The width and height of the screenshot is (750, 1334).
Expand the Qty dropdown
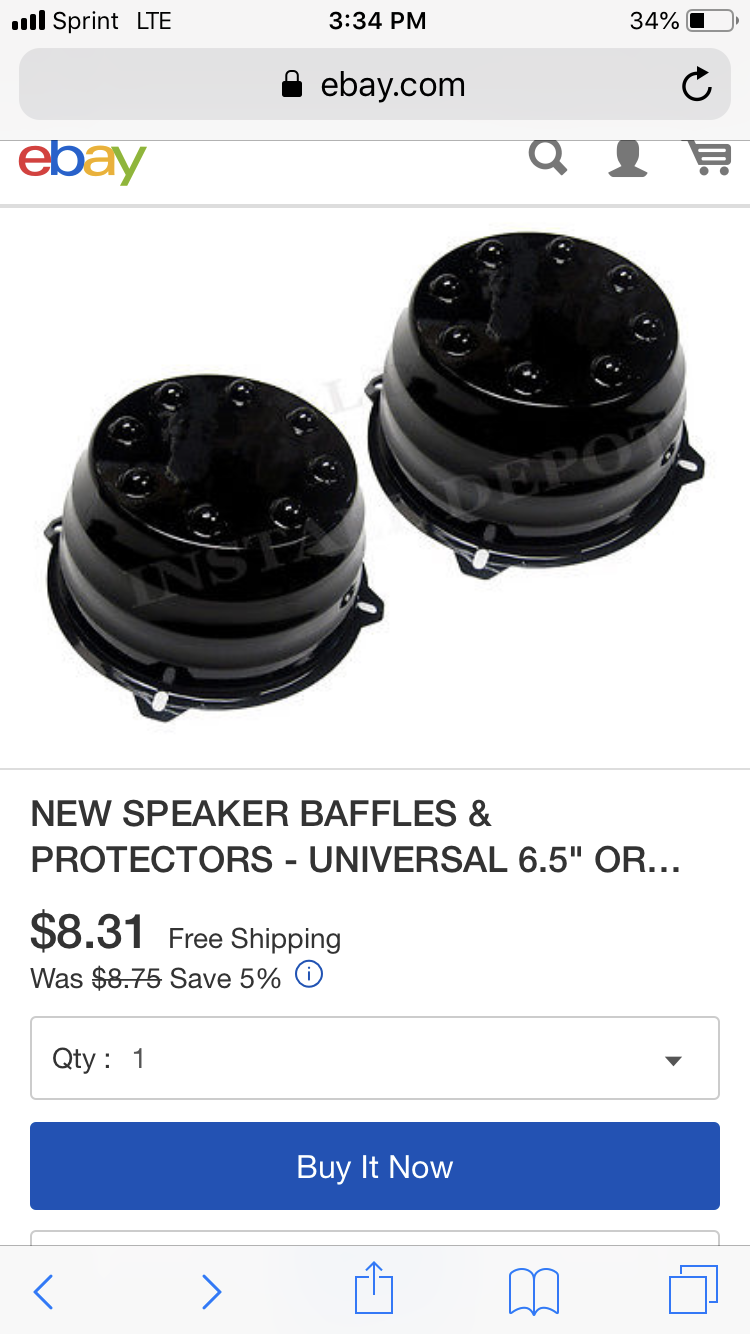click(x=375, y=1058)
